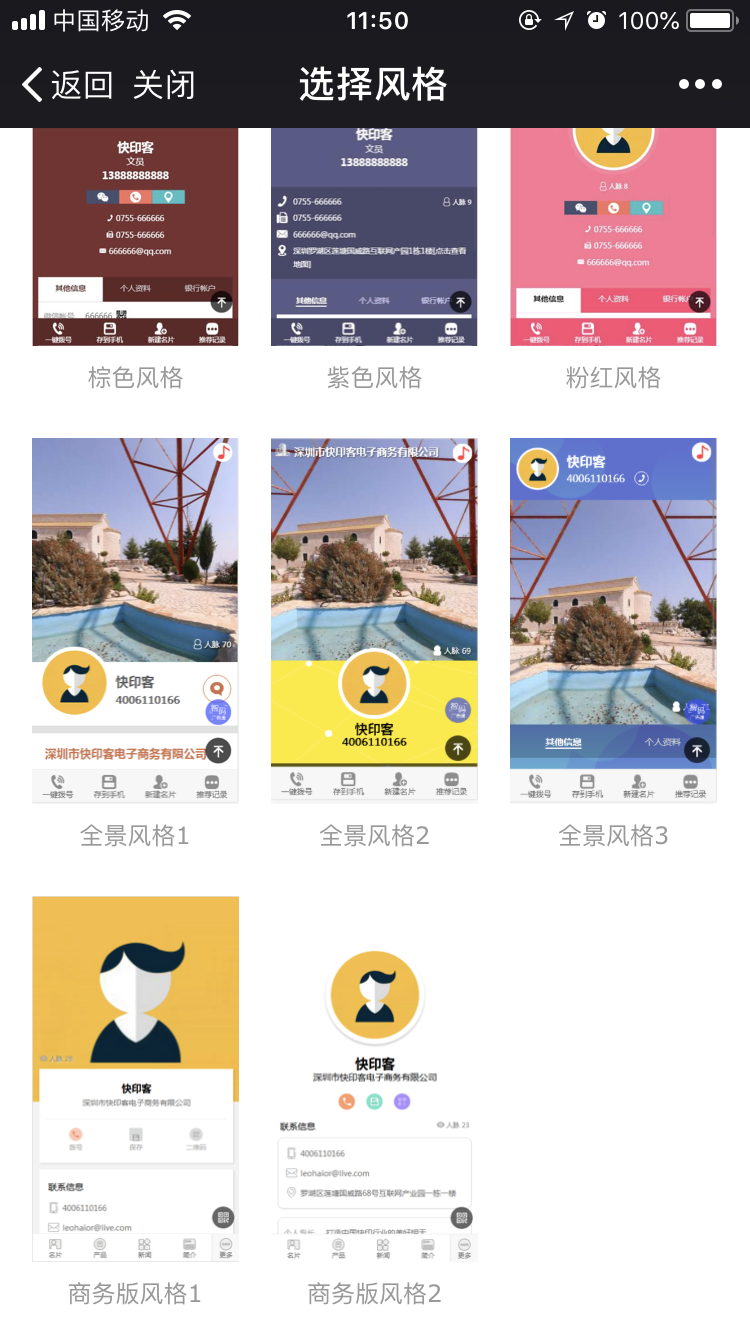Choose the 紫色风格 template
Screen dimensions: 750x1334
(374, 238)
